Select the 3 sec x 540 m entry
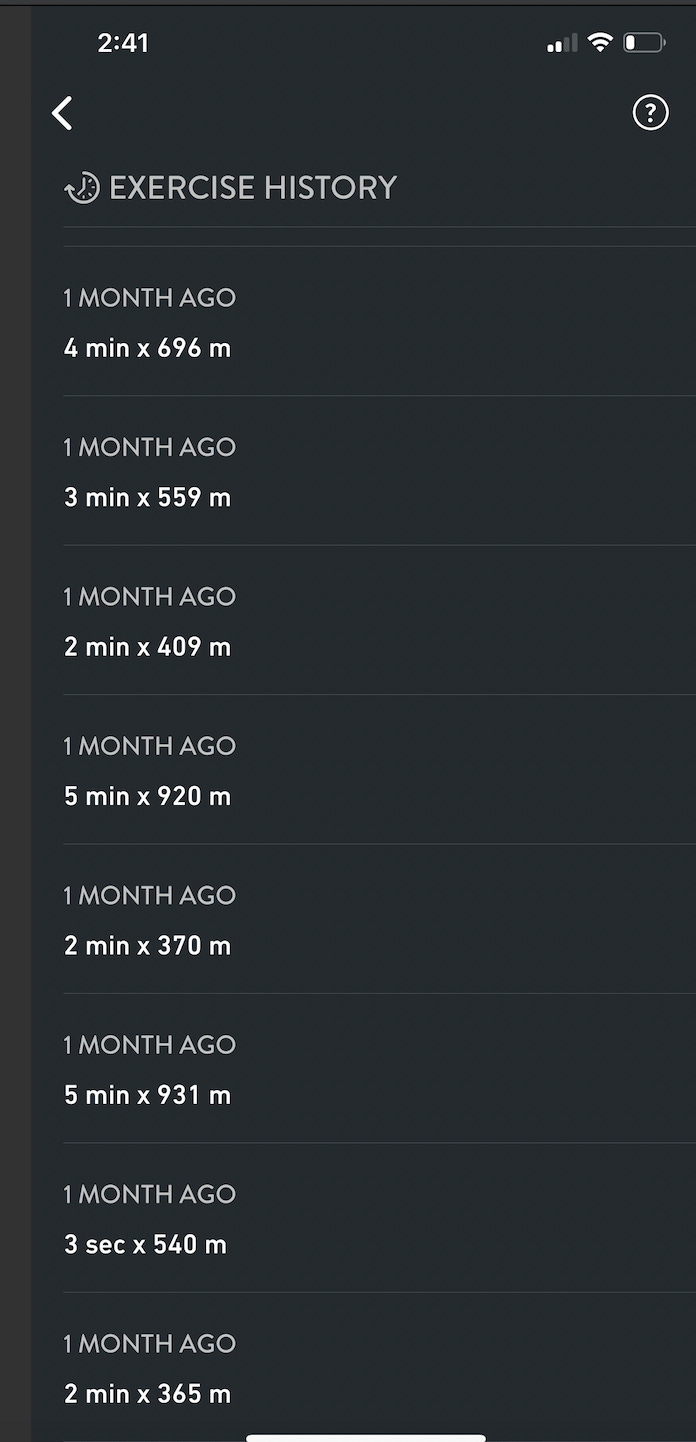 [x=380, y=1217]
